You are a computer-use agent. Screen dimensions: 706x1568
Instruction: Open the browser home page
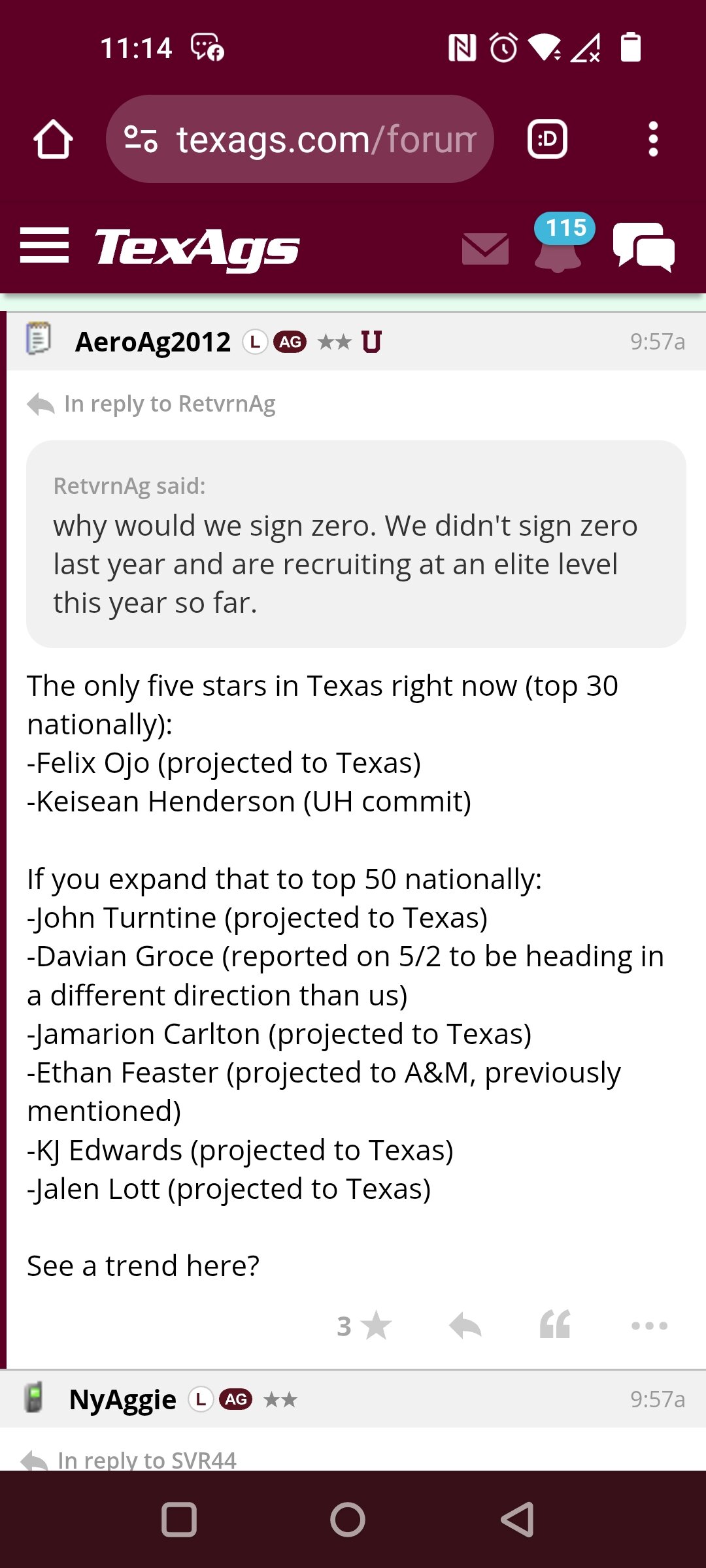pos(53,139)
